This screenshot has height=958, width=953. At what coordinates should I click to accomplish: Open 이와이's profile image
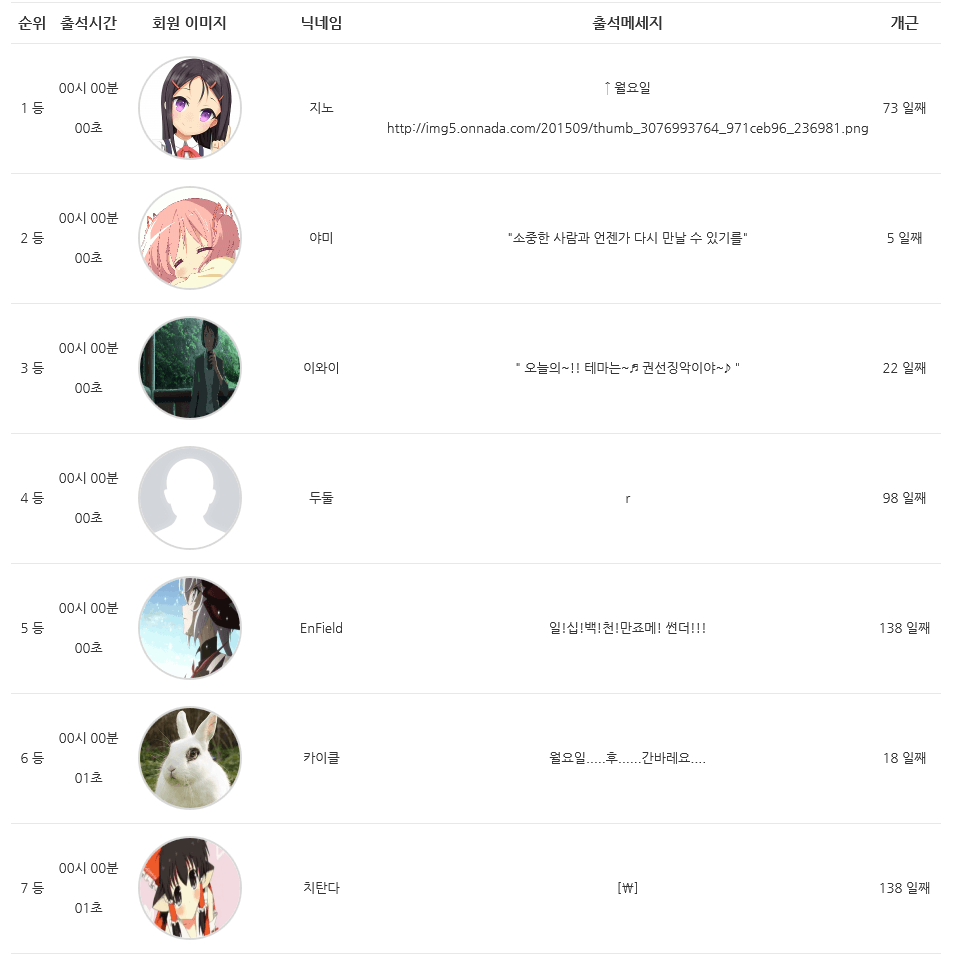189,368
